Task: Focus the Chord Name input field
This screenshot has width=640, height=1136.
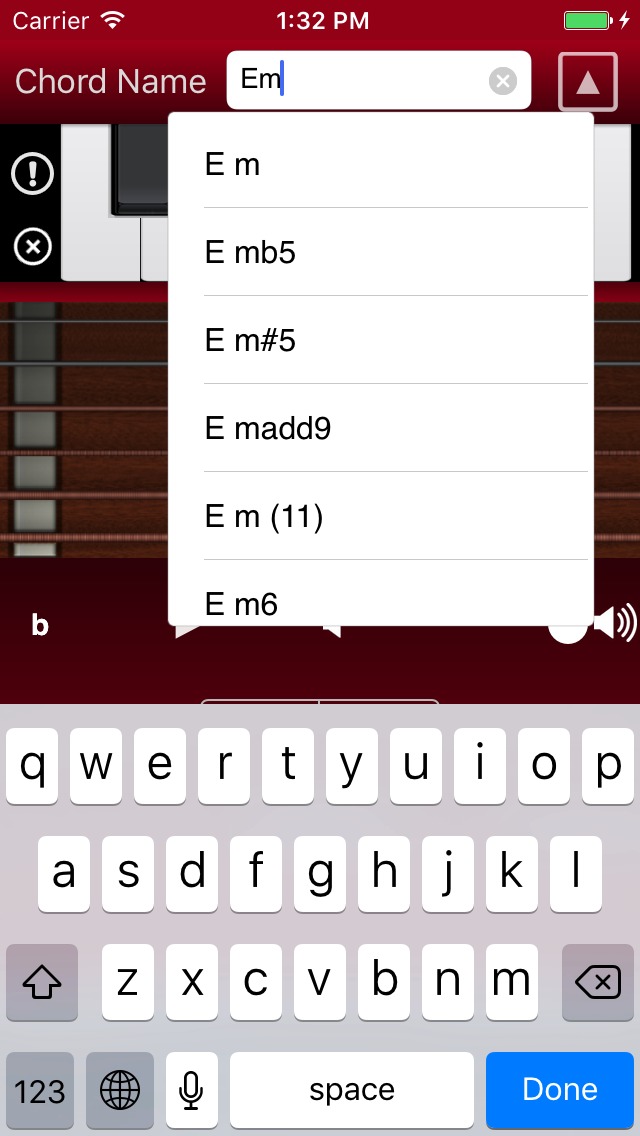Action: pyautogui.click(x=378, y=80)
